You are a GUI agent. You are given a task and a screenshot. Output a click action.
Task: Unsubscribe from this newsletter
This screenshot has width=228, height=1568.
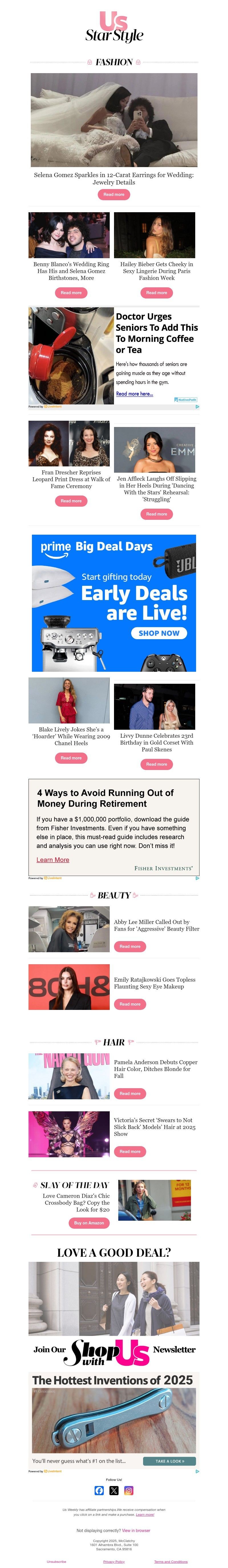click(56, 1562)
